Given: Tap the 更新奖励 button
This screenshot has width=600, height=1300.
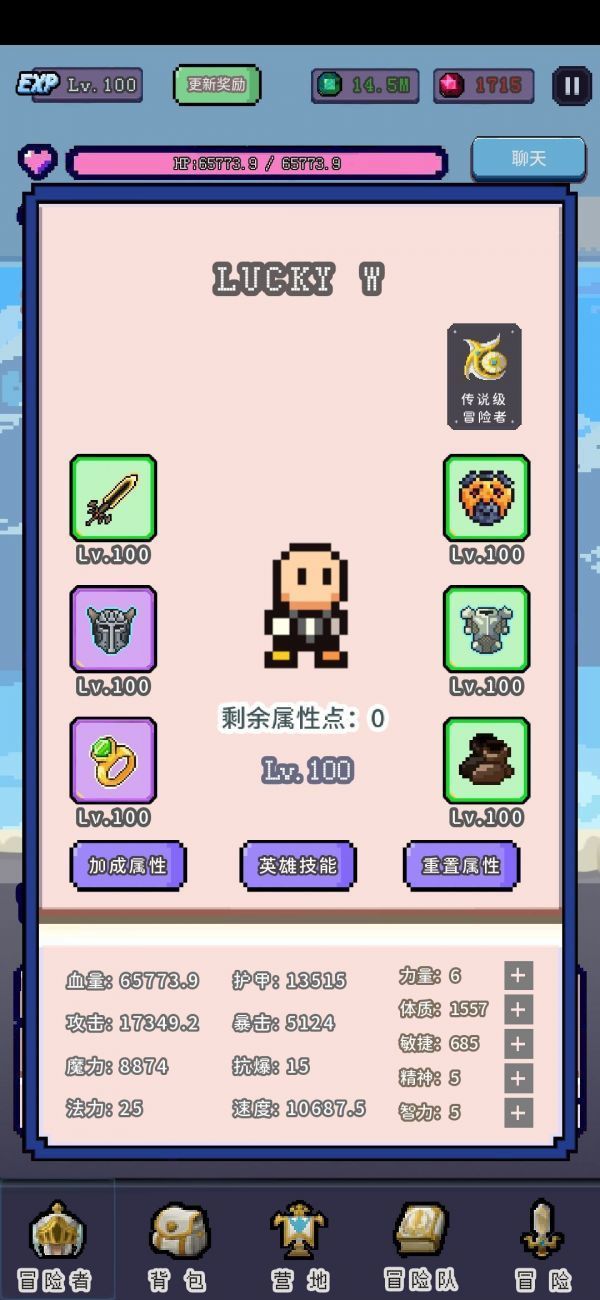Looking at the screenshot, I should click(217, 85).
